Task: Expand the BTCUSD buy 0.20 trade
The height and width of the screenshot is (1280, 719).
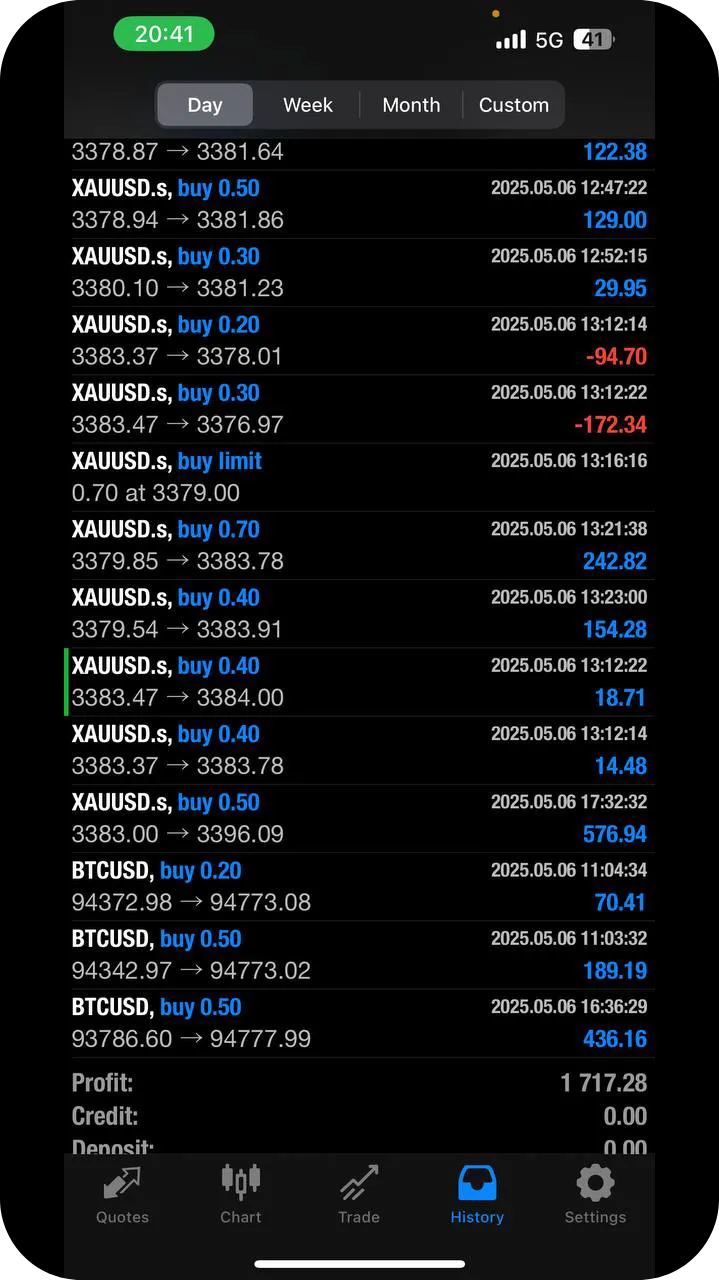Action: 359,886
